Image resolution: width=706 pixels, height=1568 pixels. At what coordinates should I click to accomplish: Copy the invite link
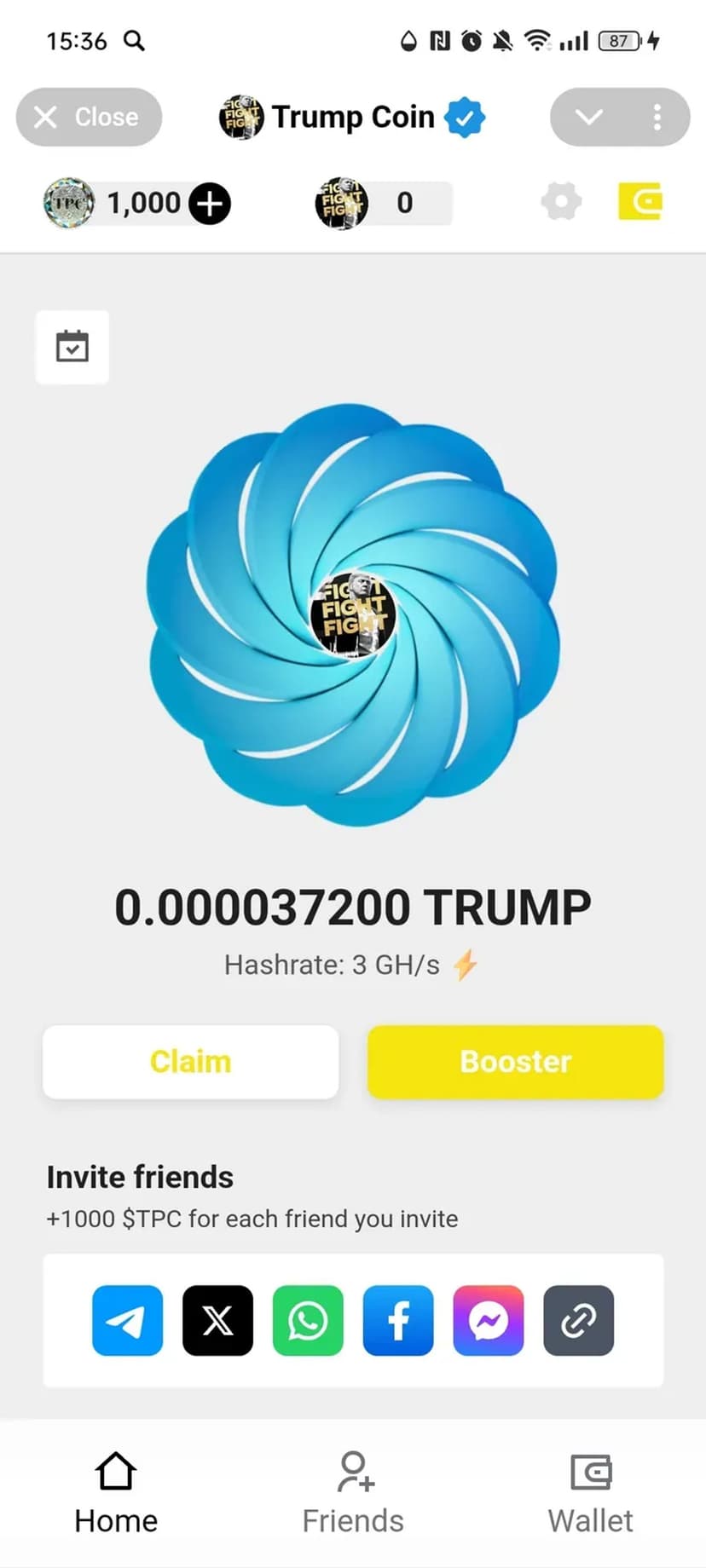tap(579, 1320)
